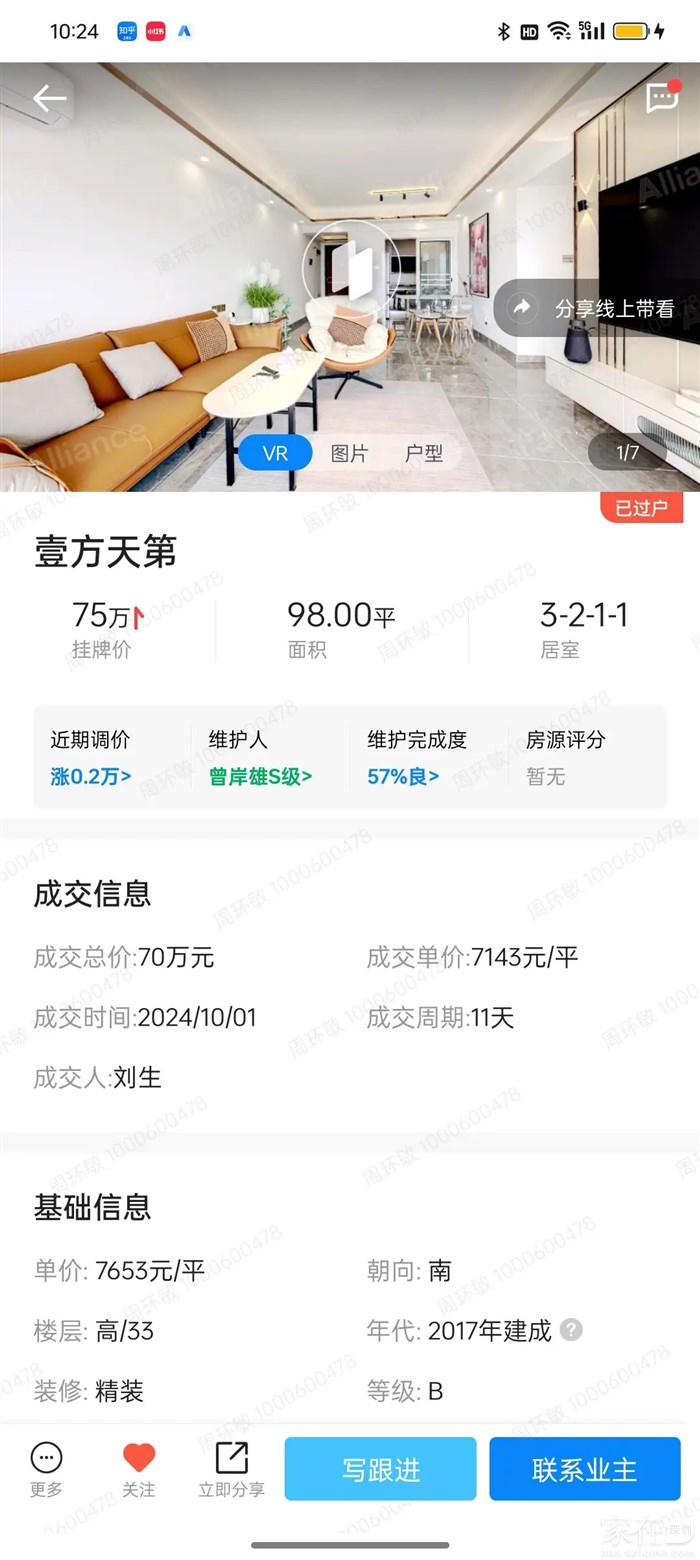Open the 更多 options menu
The height and width of the screenshot is (1560, 700).
46,1469
